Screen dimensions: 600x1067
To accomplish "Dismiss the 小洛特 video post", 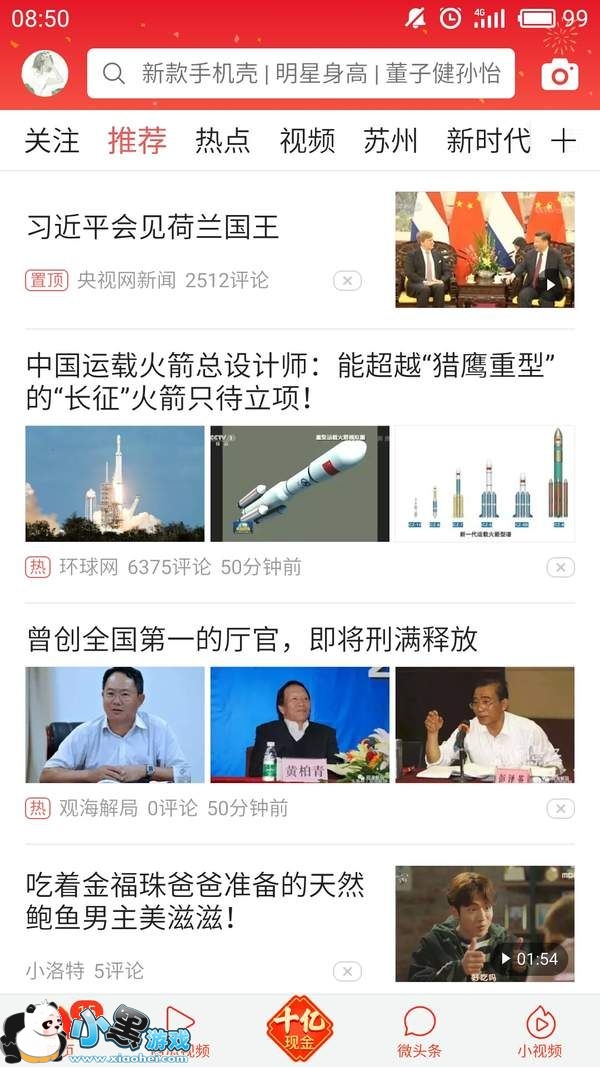I will 347,971.
